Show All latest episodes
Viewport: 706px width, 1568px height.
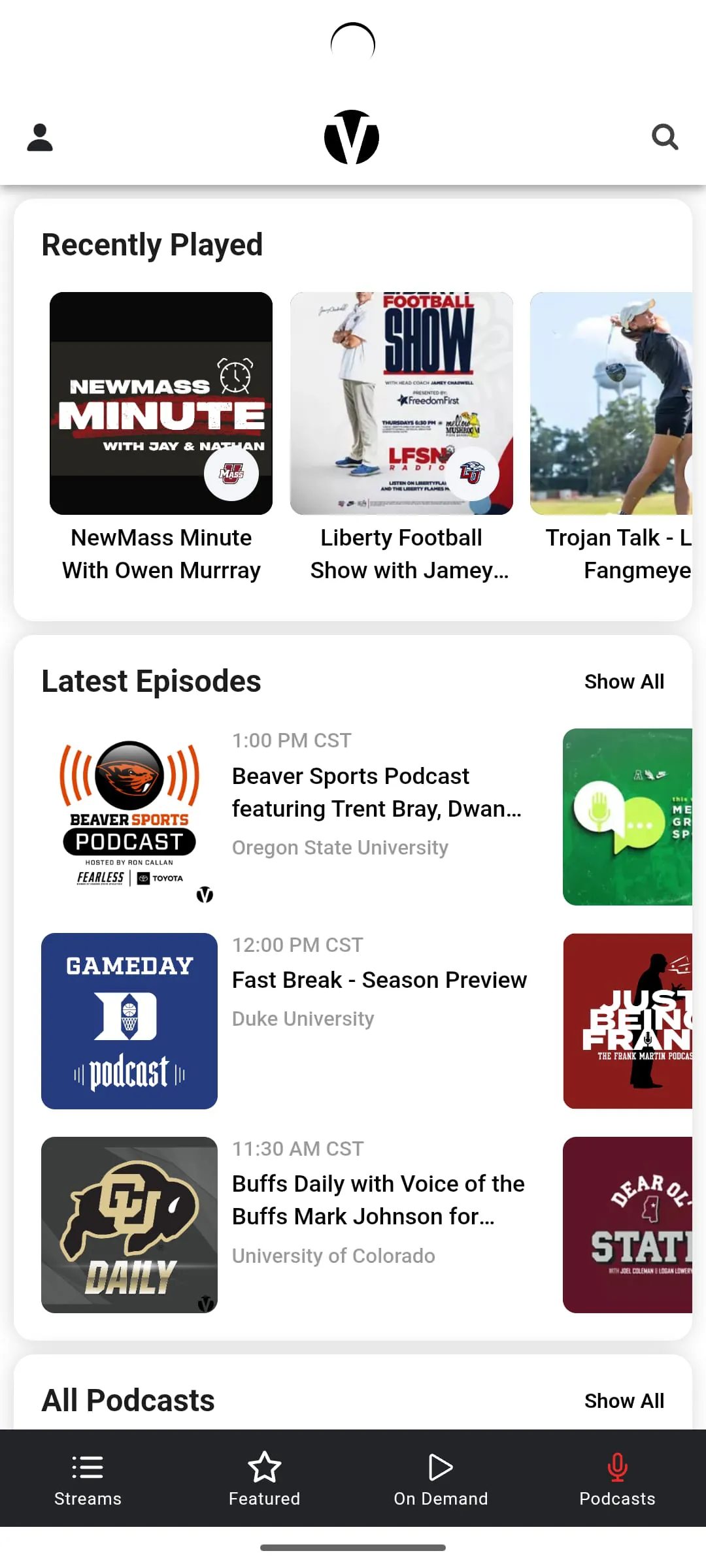pyautogui.click(x=624, y=681)
